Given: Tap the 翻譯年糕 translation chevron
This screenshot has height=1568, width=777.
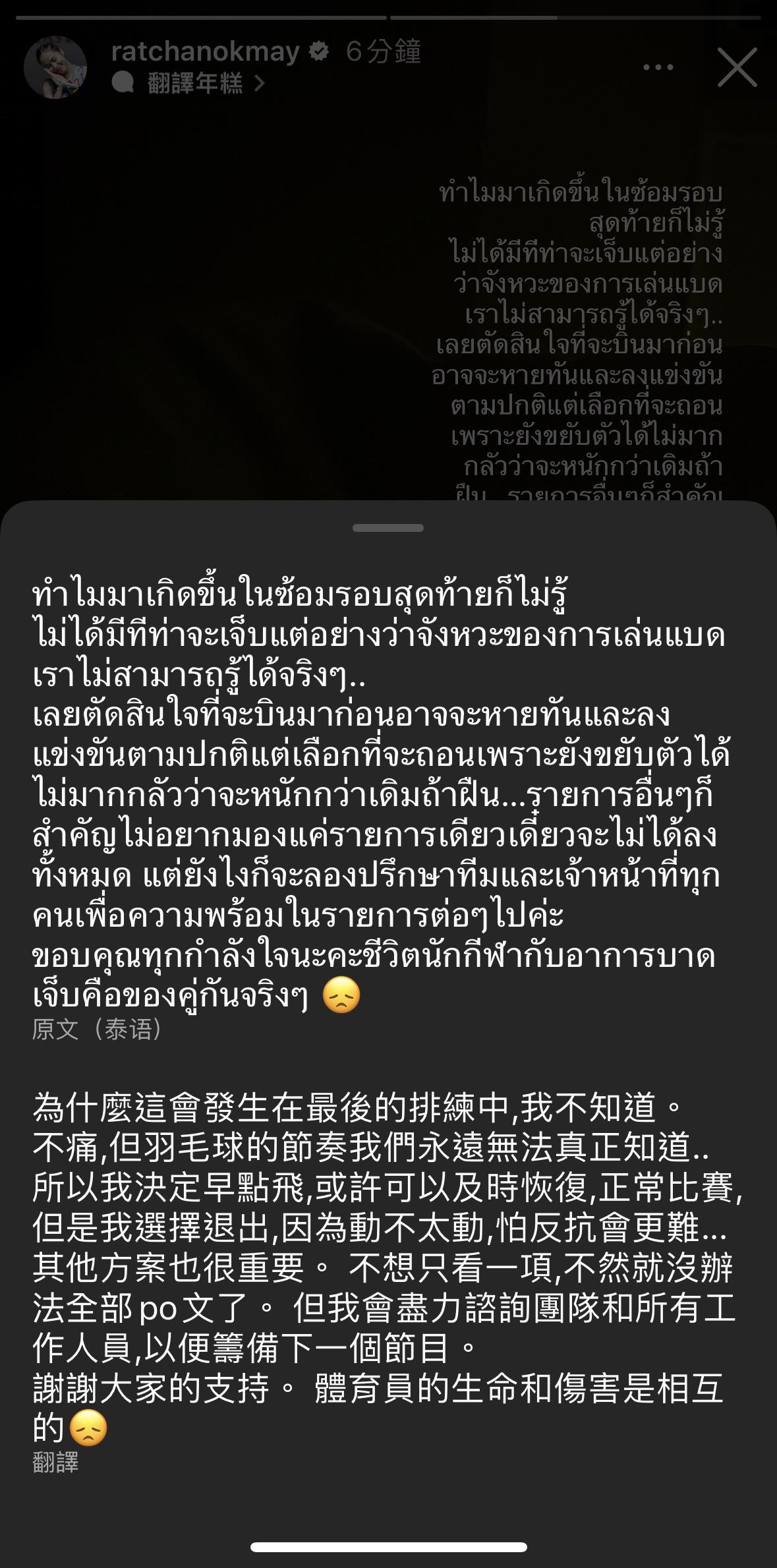Looking at the screenshot, I should (x=260, y=84).
